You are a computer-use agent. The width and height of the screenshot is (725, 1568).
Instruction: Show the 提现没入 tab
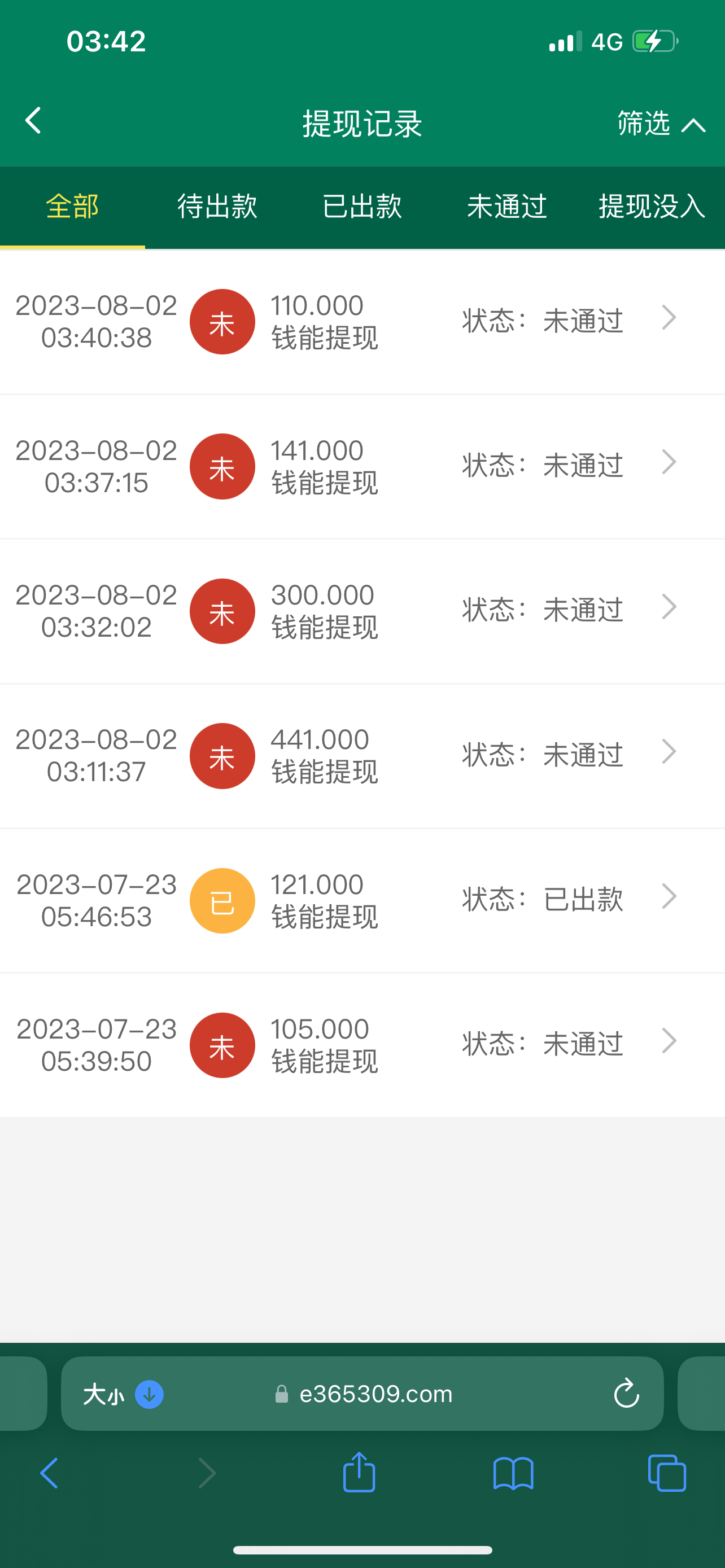pos(652,207)
